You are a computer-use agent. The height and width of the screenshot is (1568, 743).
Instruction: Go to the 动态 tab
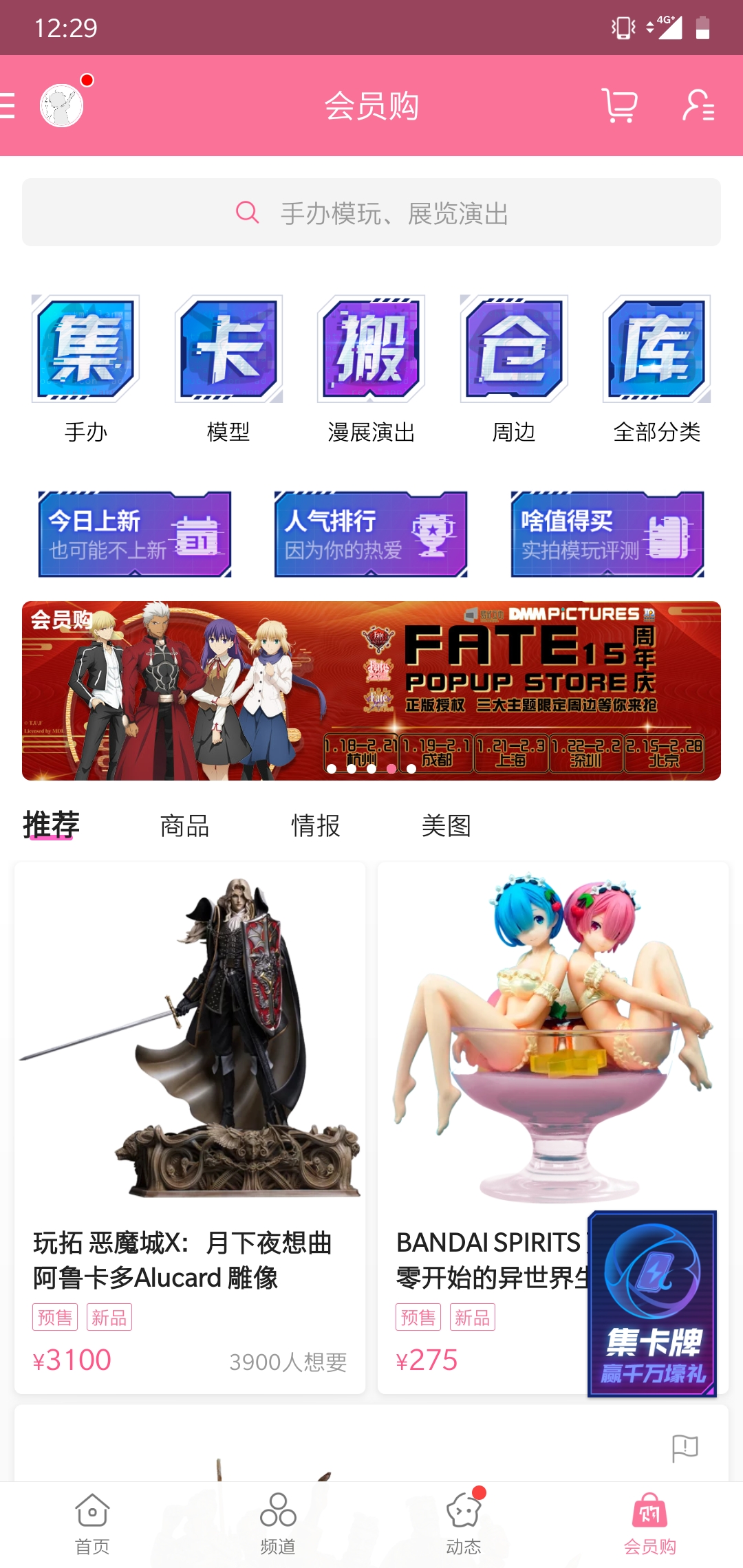coord(464,1525)
